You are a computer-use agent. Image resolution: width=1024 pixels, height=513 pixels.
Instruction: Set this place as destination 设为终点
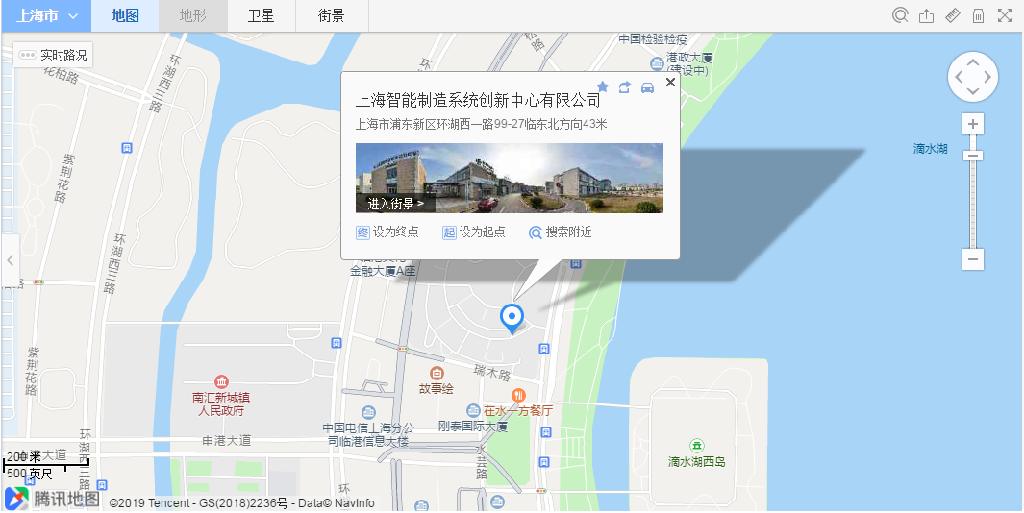click(x=388, y=232)
